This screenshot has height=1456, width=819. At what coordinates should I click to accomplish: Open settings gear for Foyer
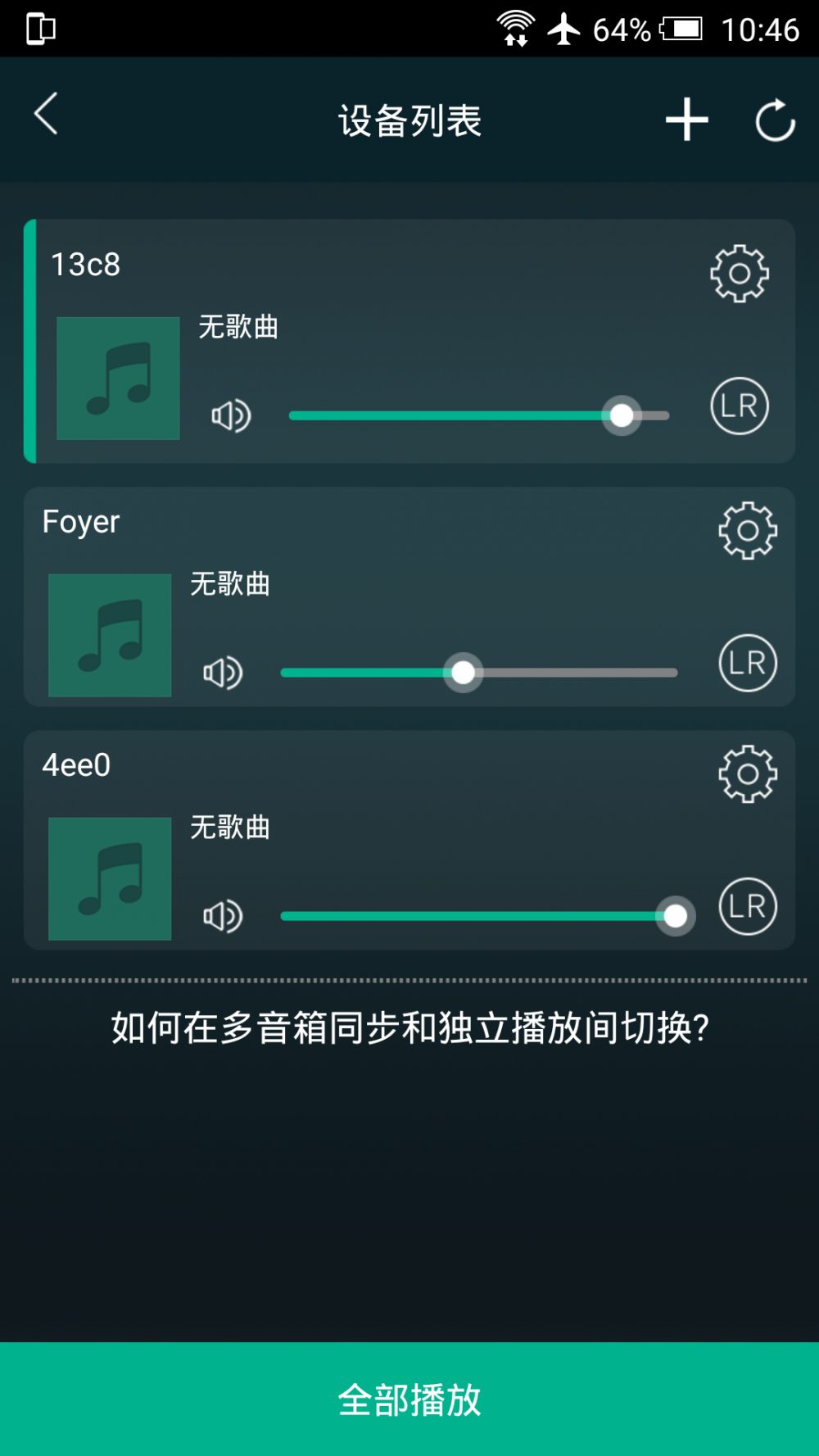click(748, 531)
